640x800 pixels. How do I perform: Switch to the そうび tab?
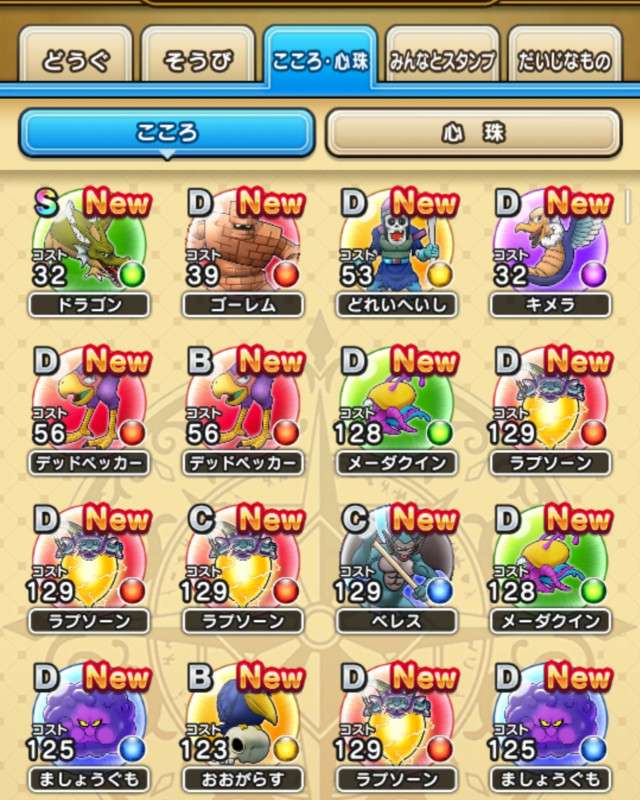(196, 61)
